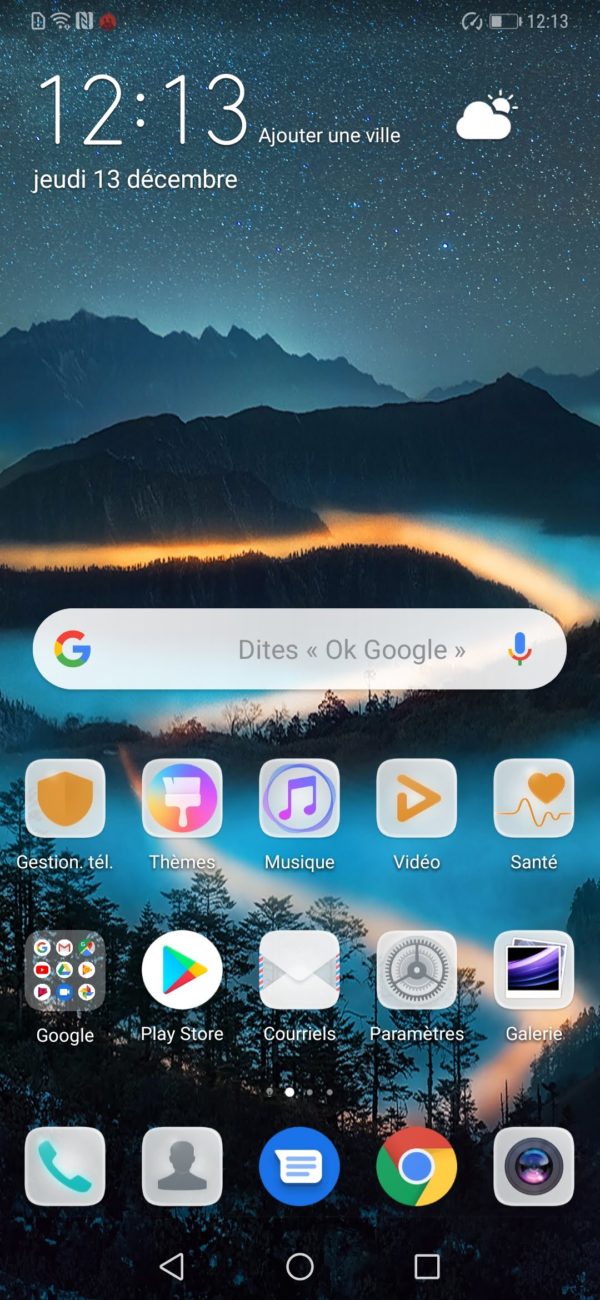The width and height of the screenshot is (600, 1300).
Task: Open the Musique app
Action: (x=299, y=799)
